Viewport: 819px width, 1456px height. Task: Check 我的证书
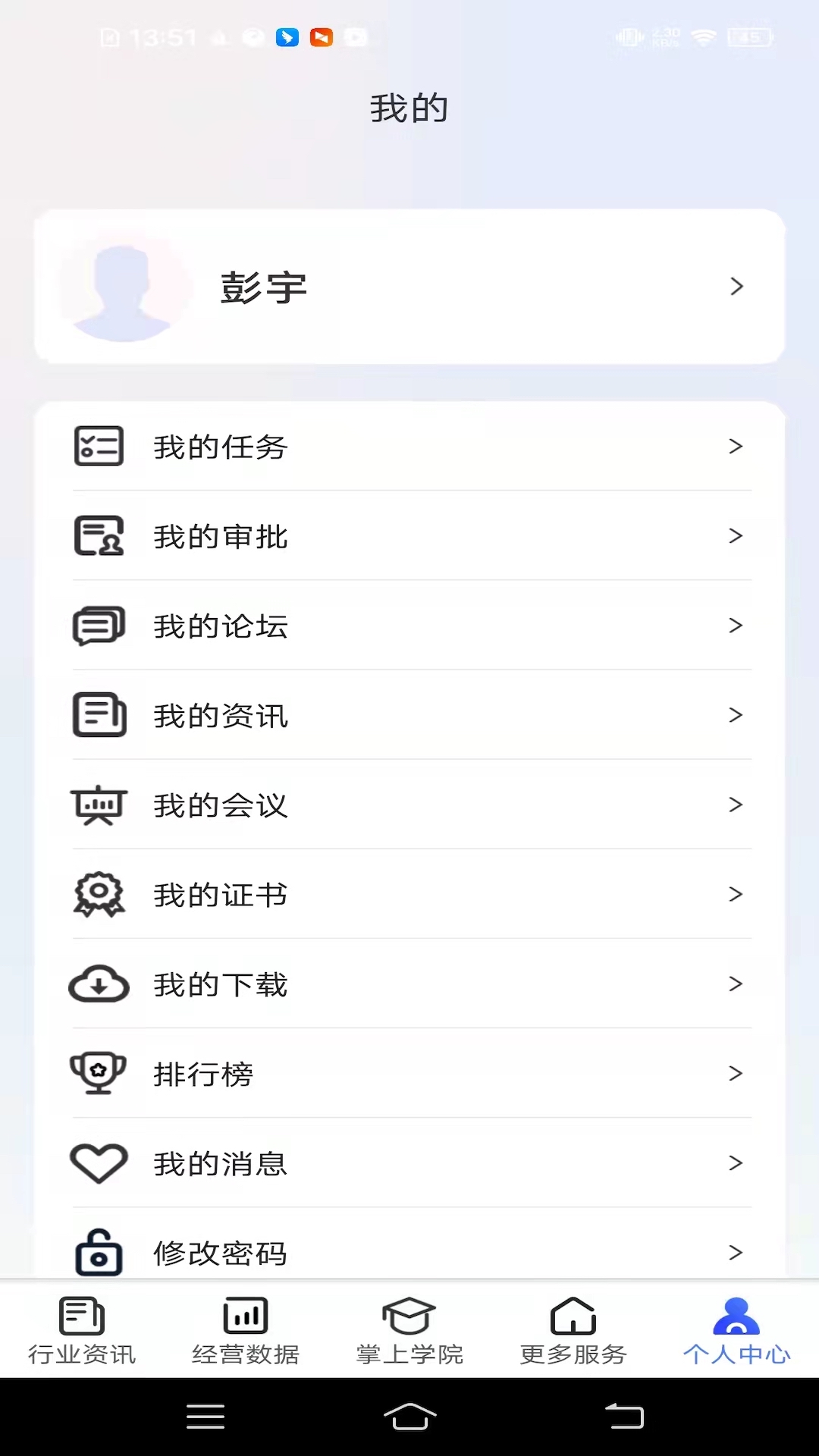[x=409, y=894]
